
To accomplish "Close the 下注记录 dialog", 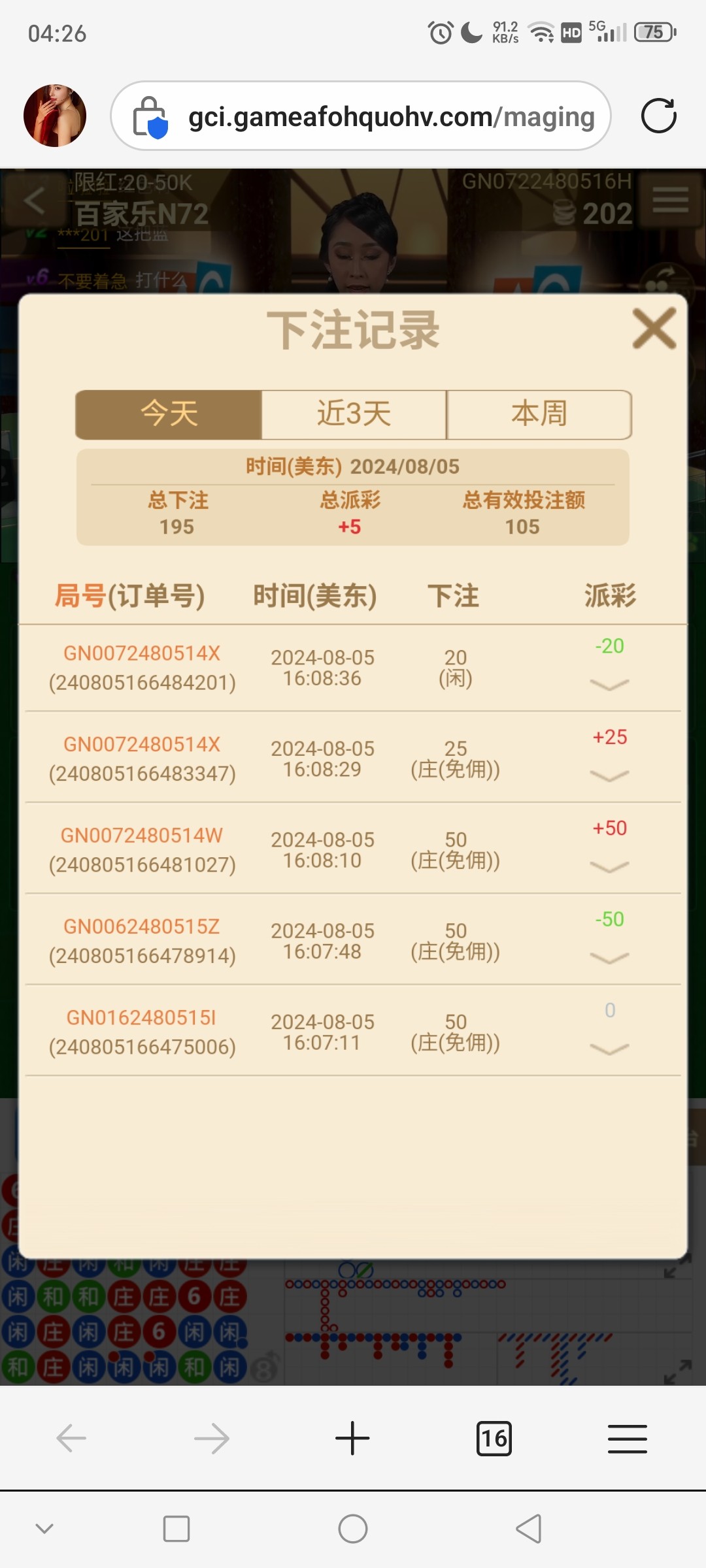I will pos(654,329).
